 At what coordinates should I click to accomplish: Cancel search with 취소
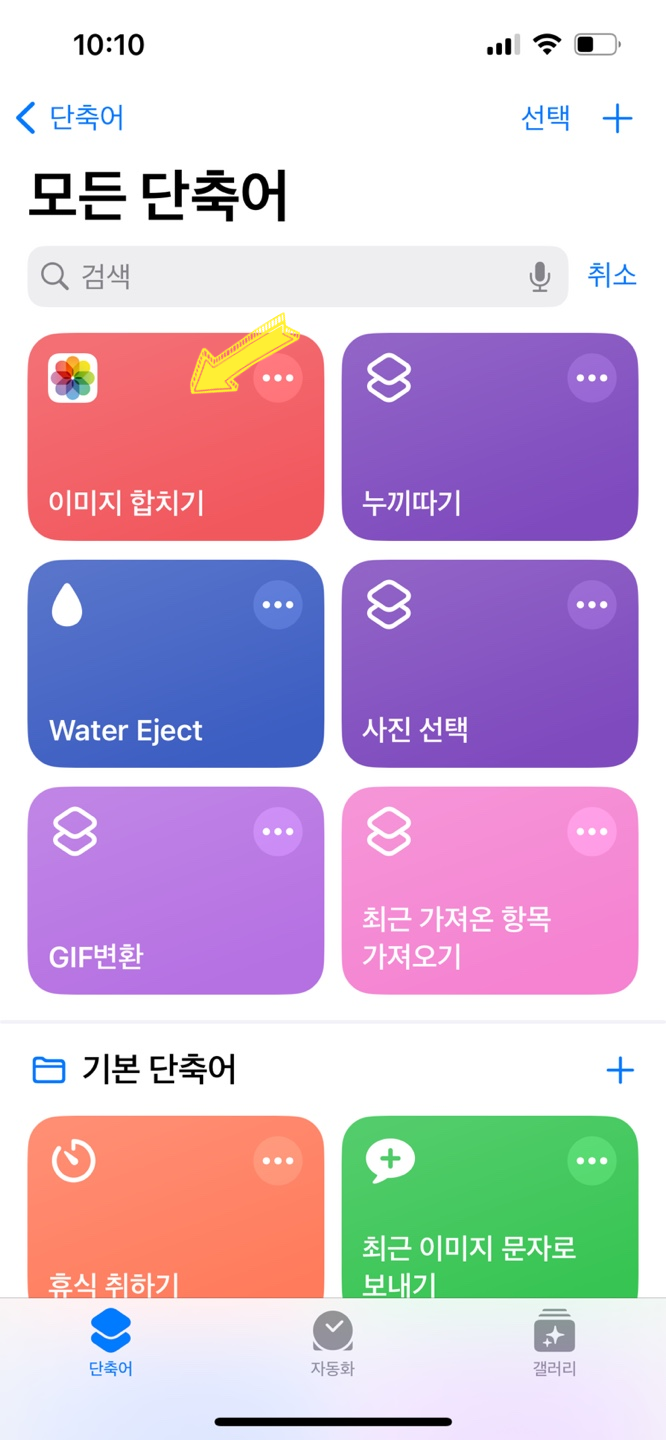tap(612, 275)
